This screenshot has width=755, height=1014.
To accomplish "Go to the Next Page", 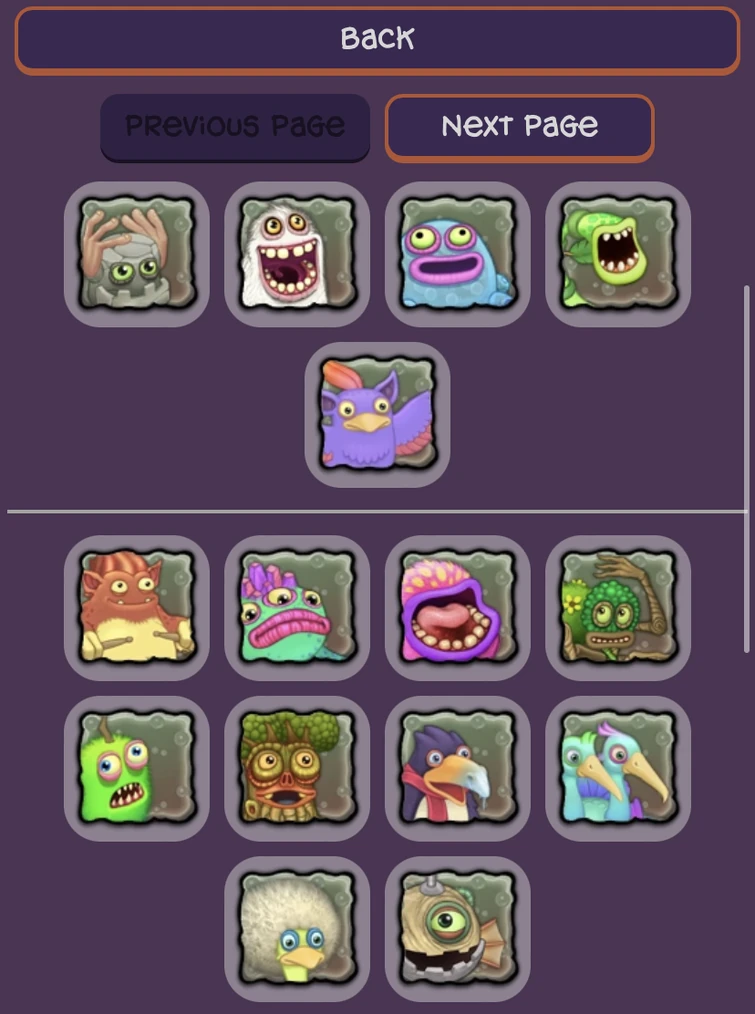I will (519, 127).
